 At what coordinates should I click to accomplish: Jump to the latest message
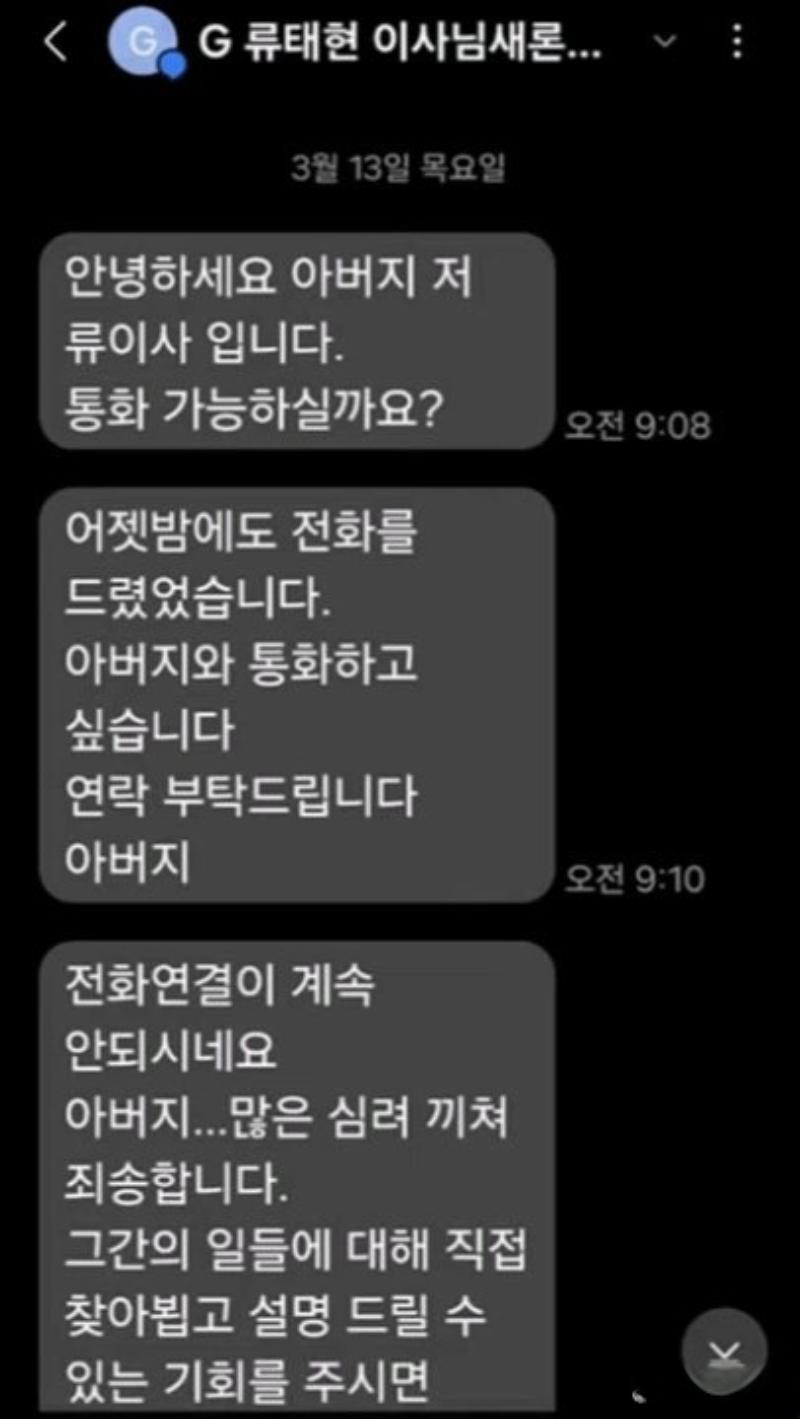tap(724, 1353)
